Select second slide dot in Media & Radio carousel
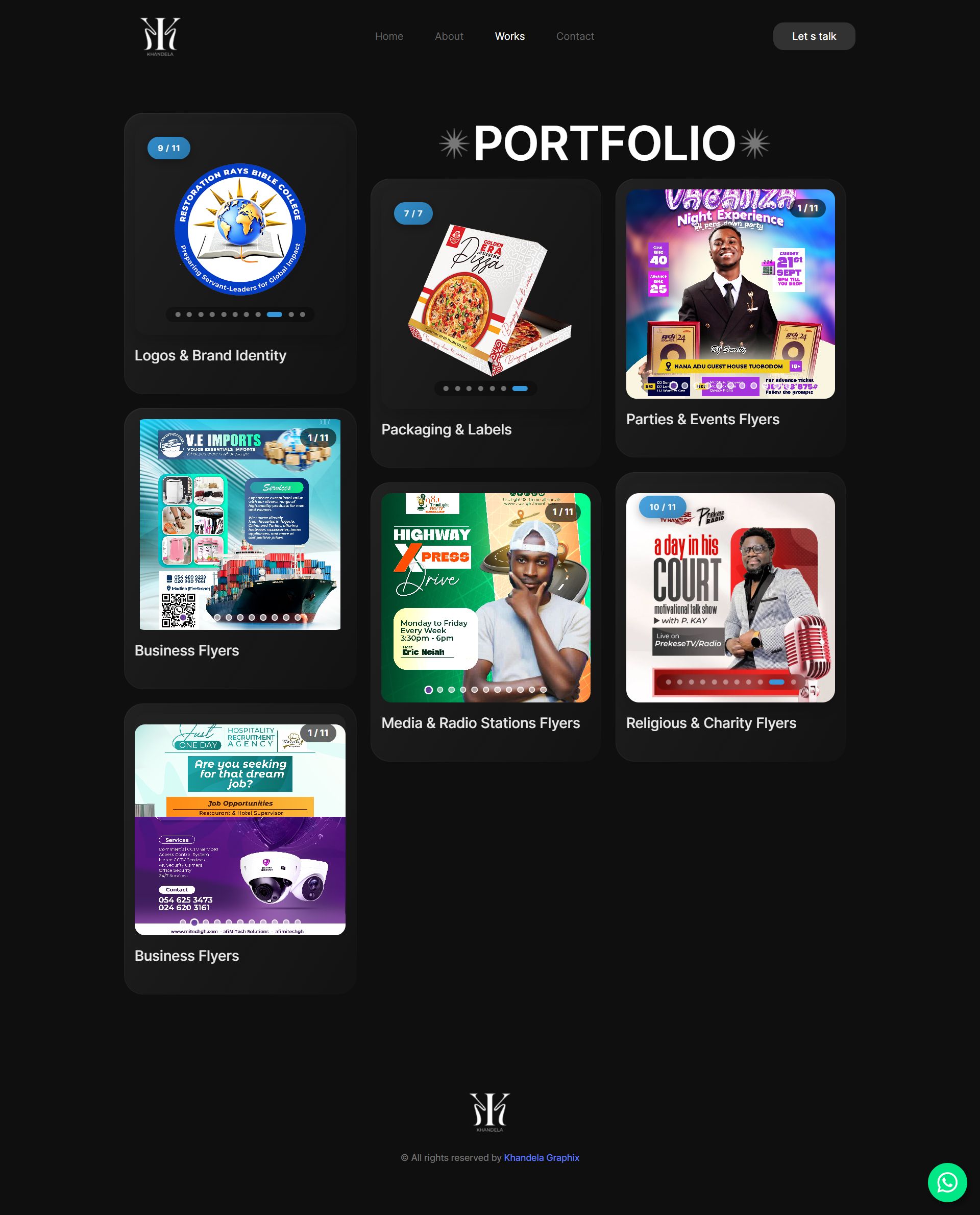This screenshot has height=1215, width=980. pos(440,689)
